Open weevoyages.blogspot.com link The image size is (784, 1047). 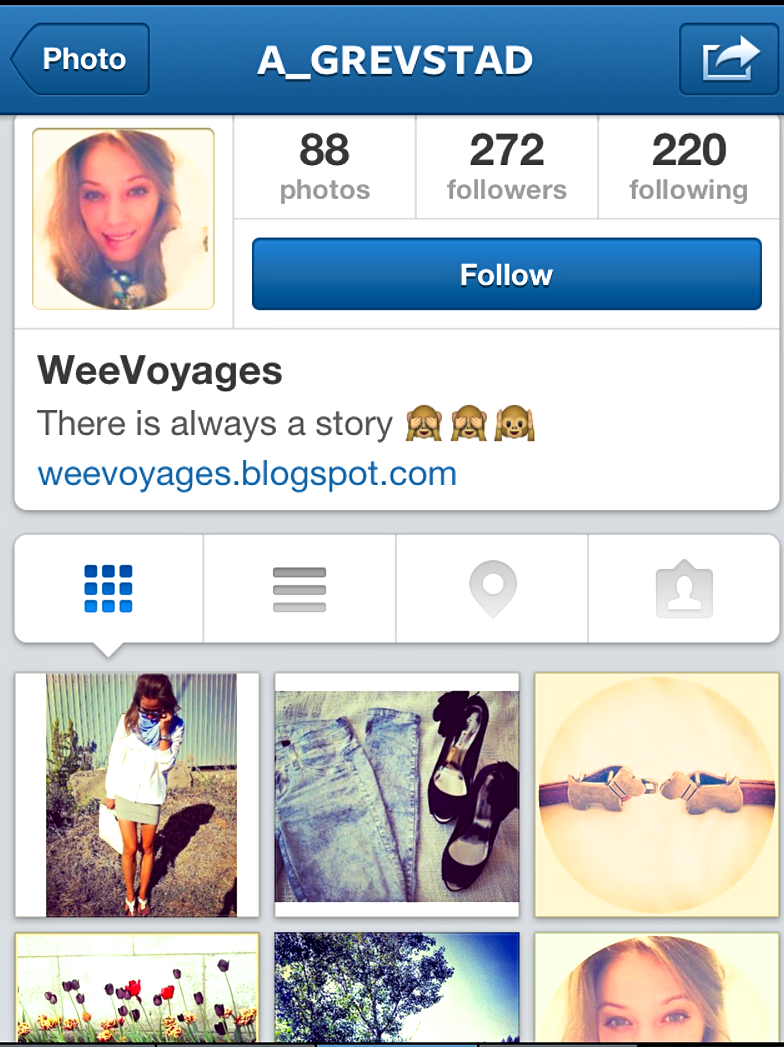(x=247, y=473)
